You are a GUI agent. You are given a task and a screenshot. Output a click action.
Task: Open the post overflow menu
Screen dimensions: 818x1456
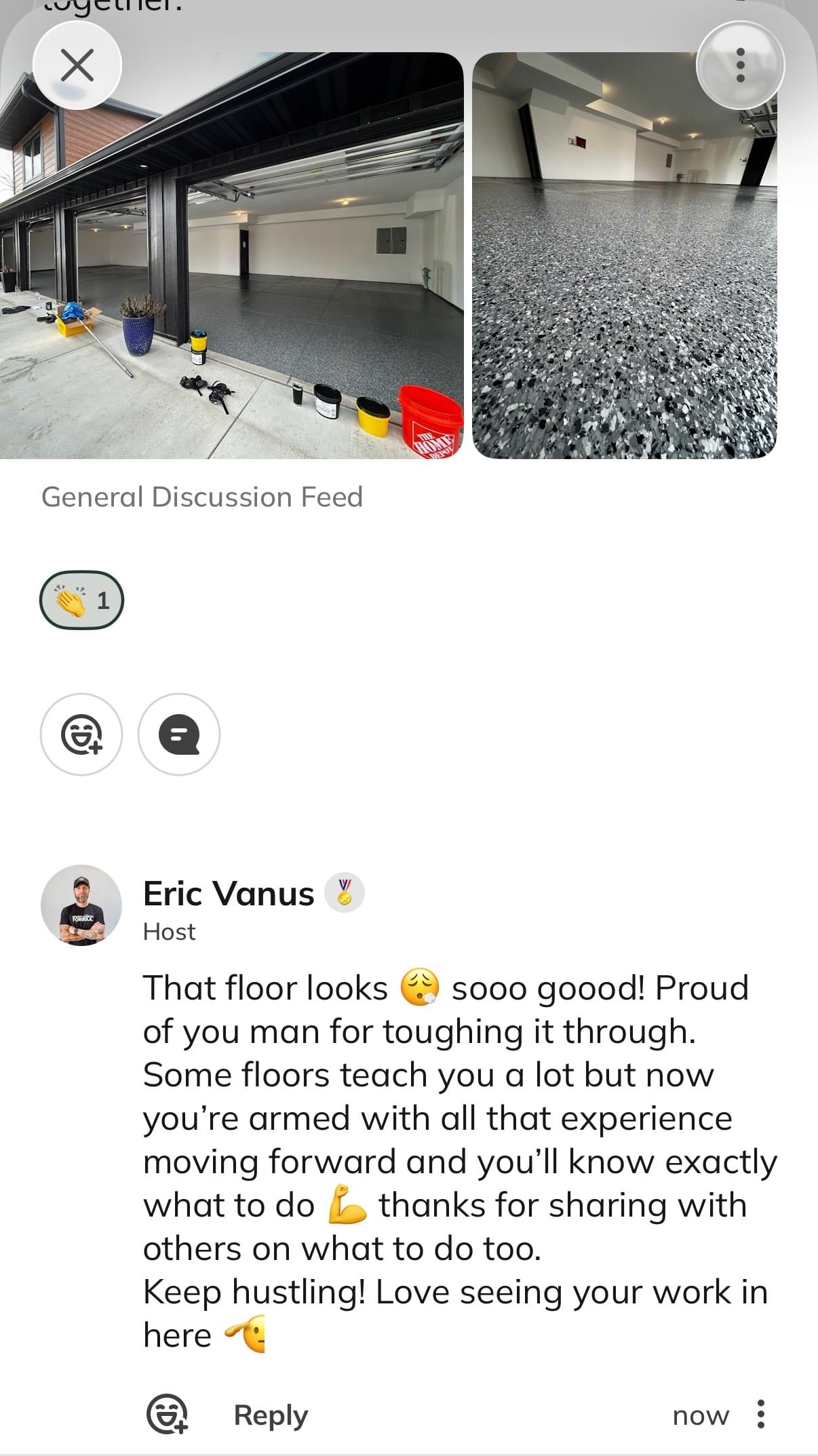(x=740, y=66)
